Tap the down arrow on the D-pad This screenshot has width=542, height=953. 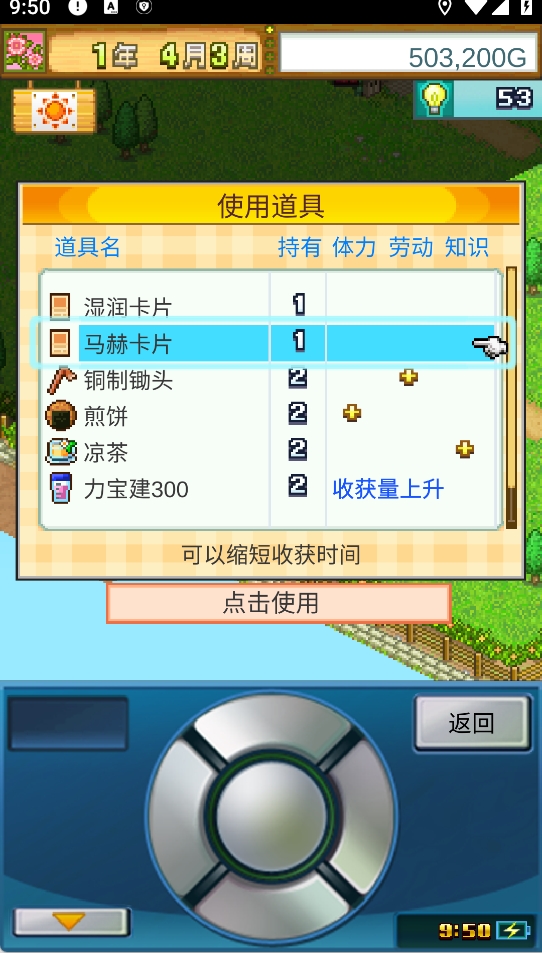[x=271, y=904]
